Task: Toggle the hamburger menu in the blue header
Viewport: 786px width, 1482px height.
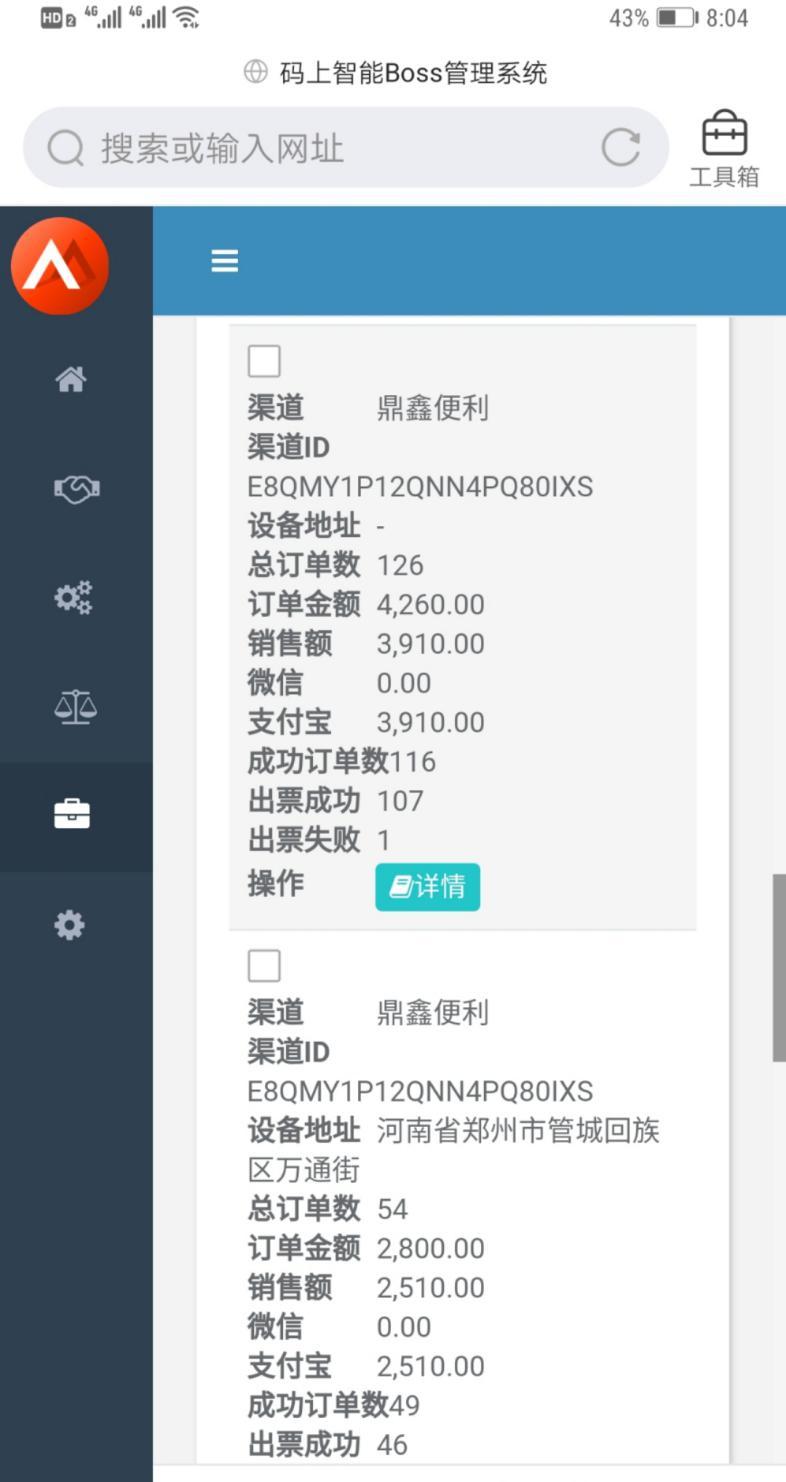Action: (225, 261)
